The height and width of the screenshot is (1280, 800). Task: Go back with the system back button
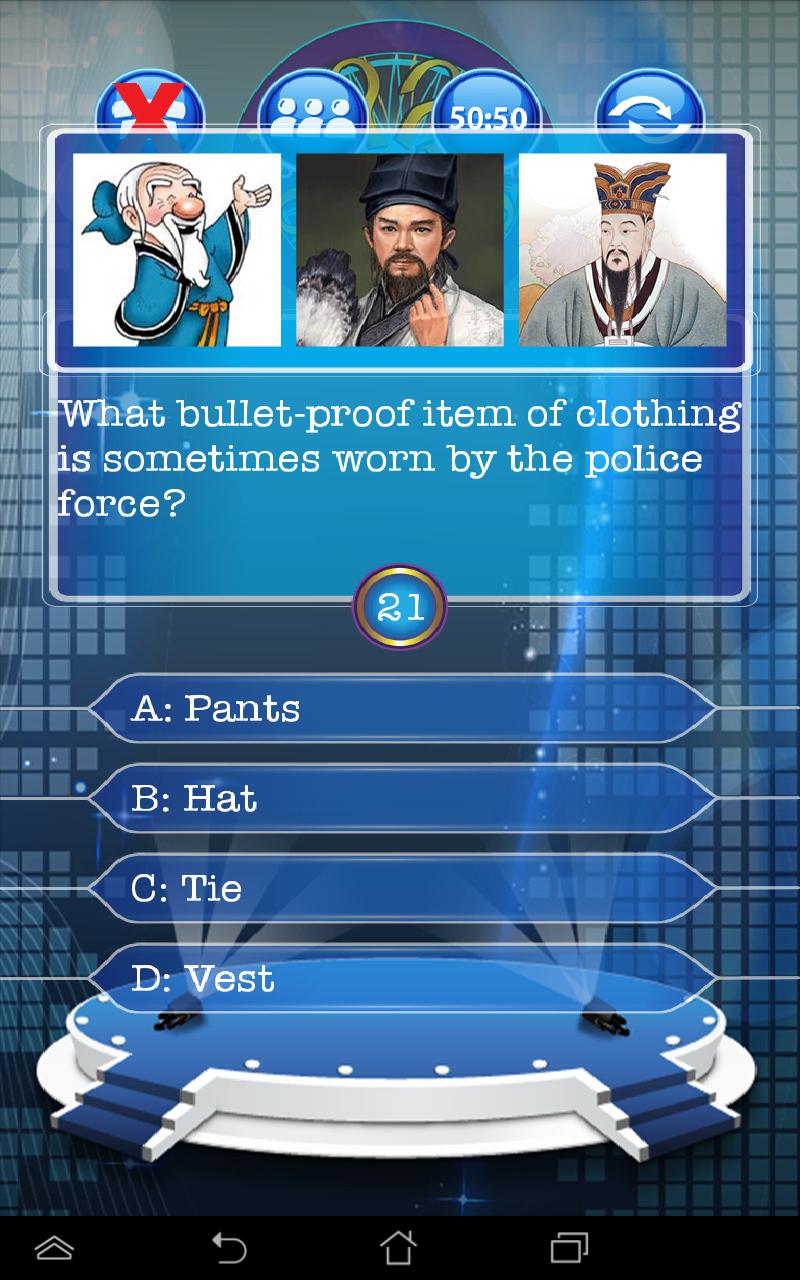click(x=229, y=1247)
